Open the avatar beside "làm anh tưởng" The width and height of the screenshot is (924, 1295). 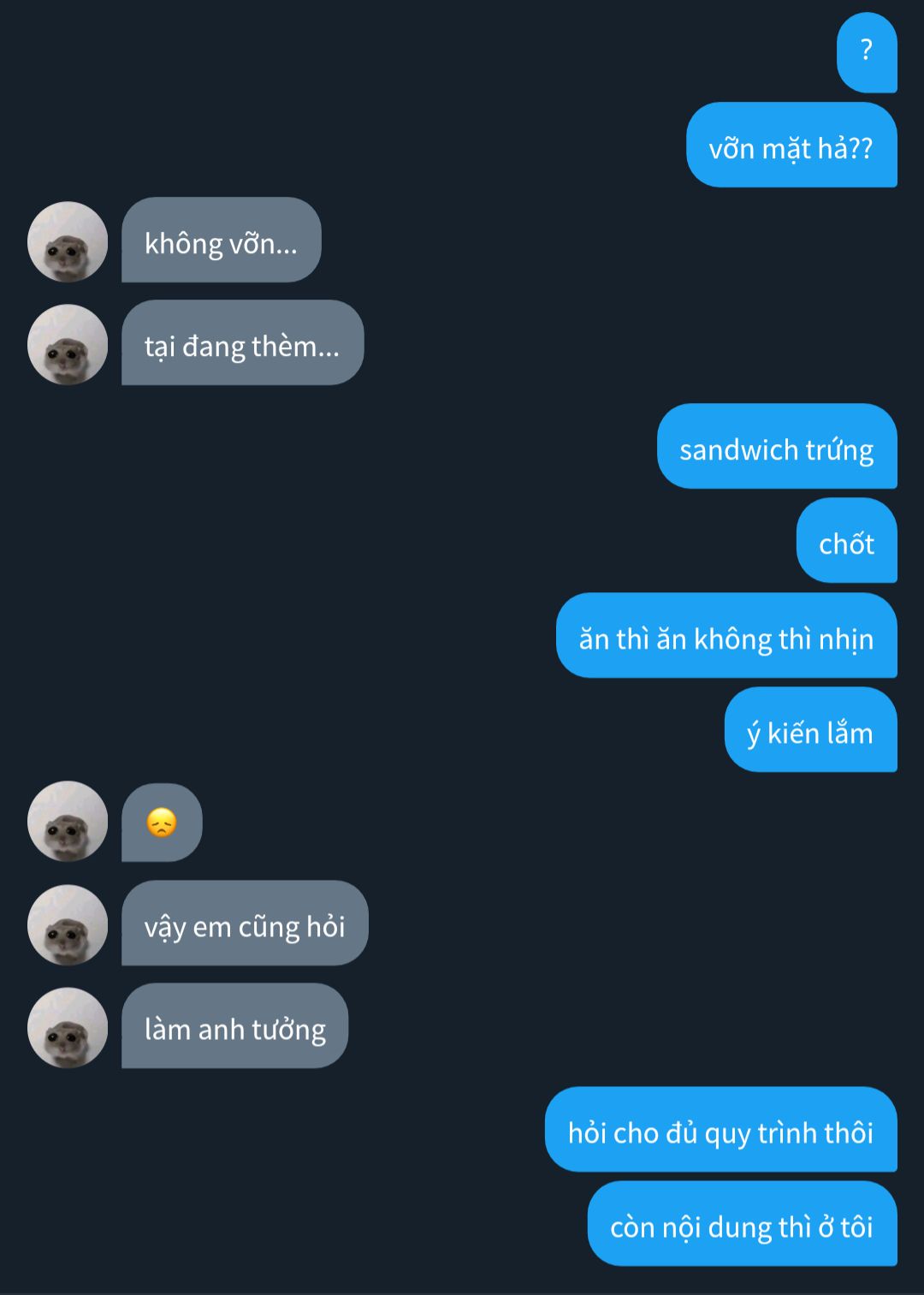[68, 1028]
